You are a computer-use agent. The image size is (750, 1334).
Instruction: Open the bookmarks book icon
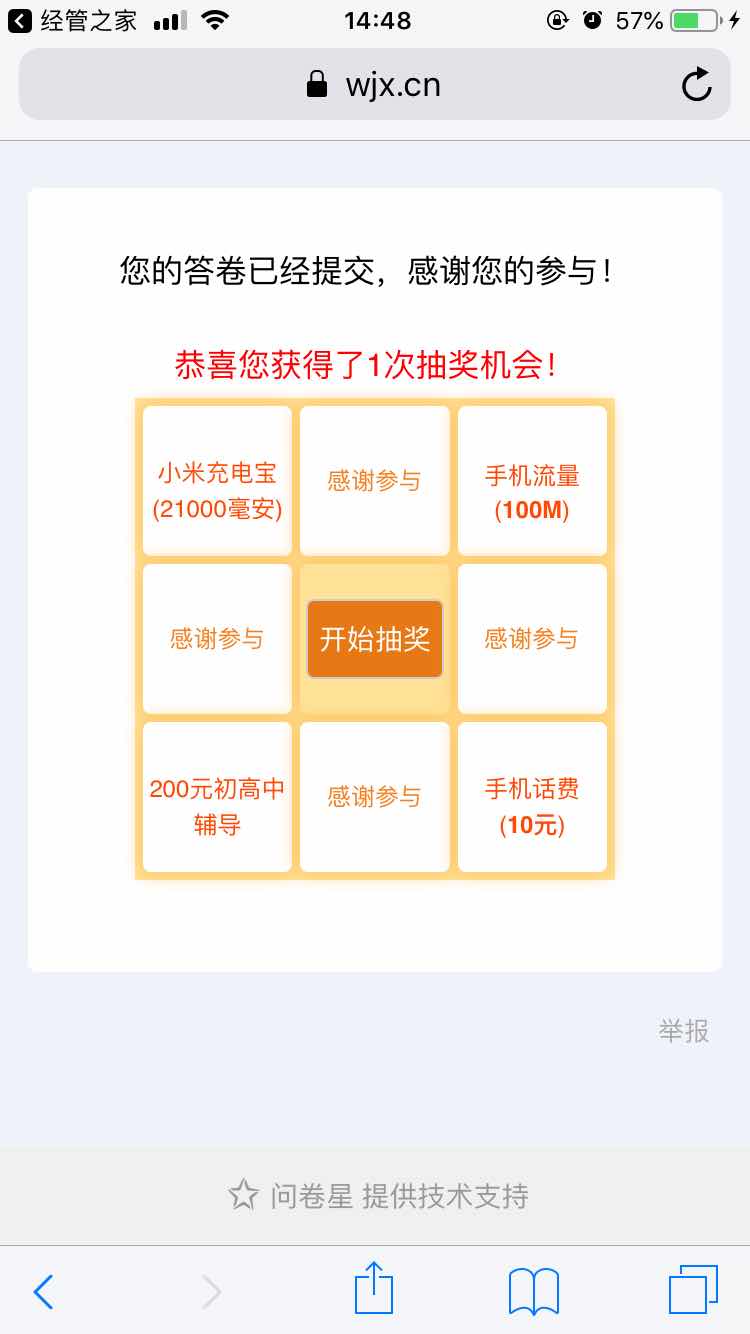534,1291
